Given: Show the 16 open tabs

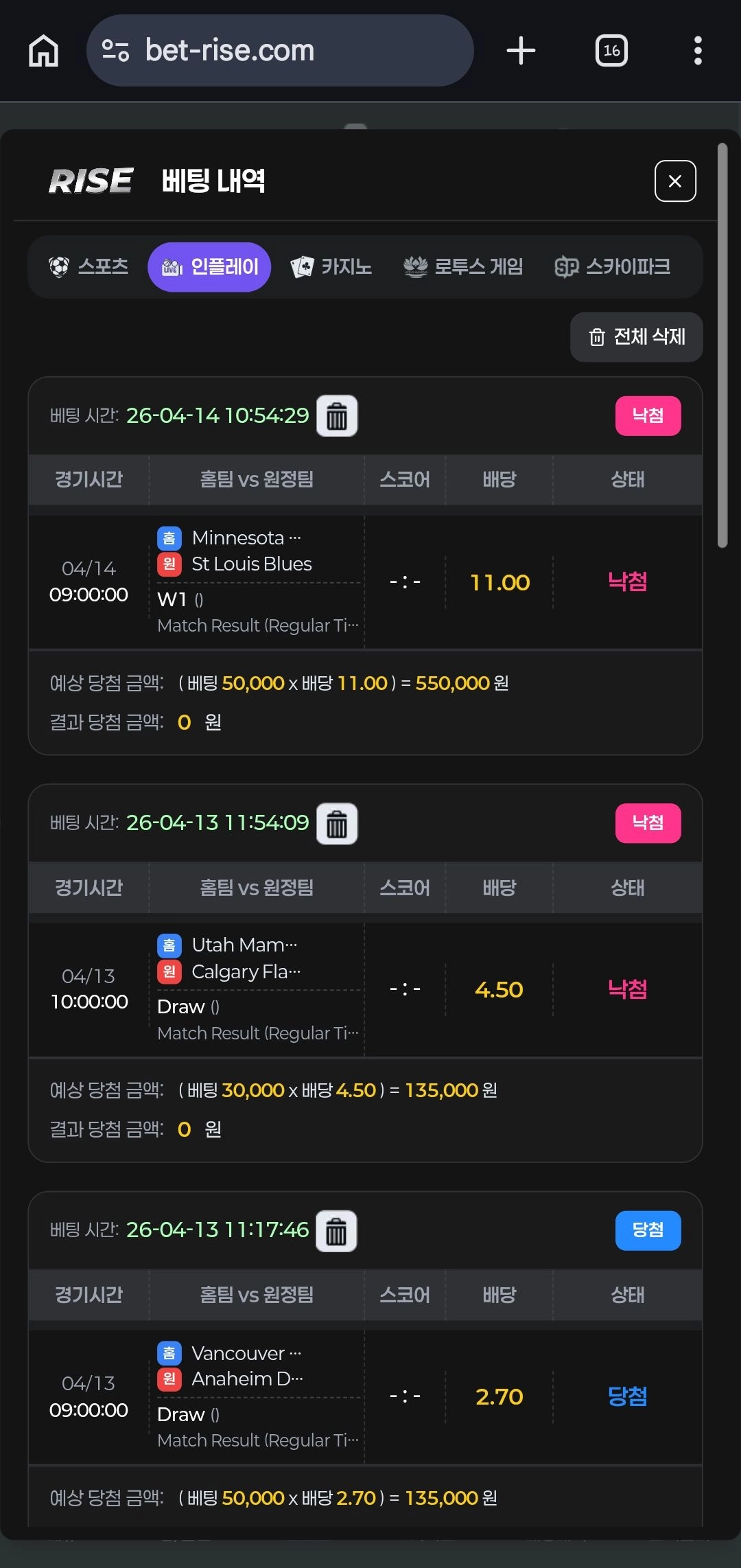Looking at the screenshot, I should coord(611,51).
